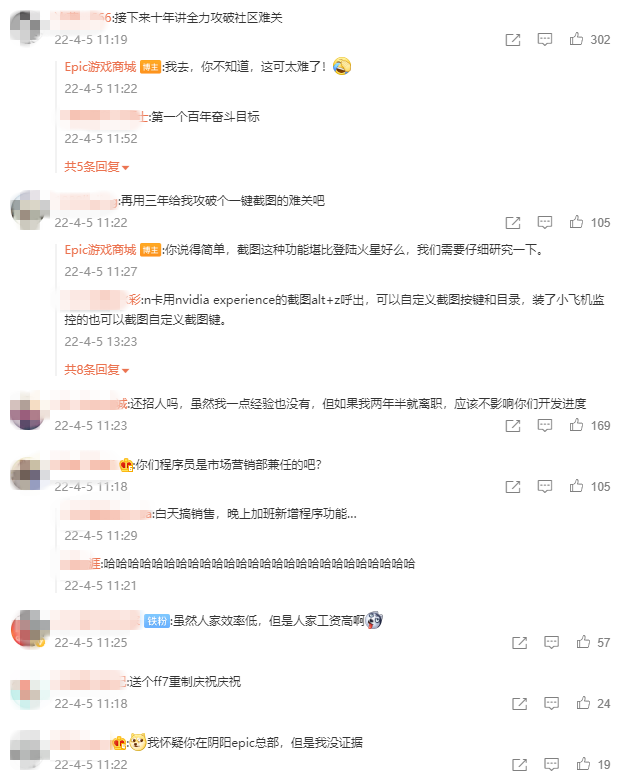Reply to the 接下来十年 comment
The height and width of the screenshot is (781, 627).
point(545,40)
